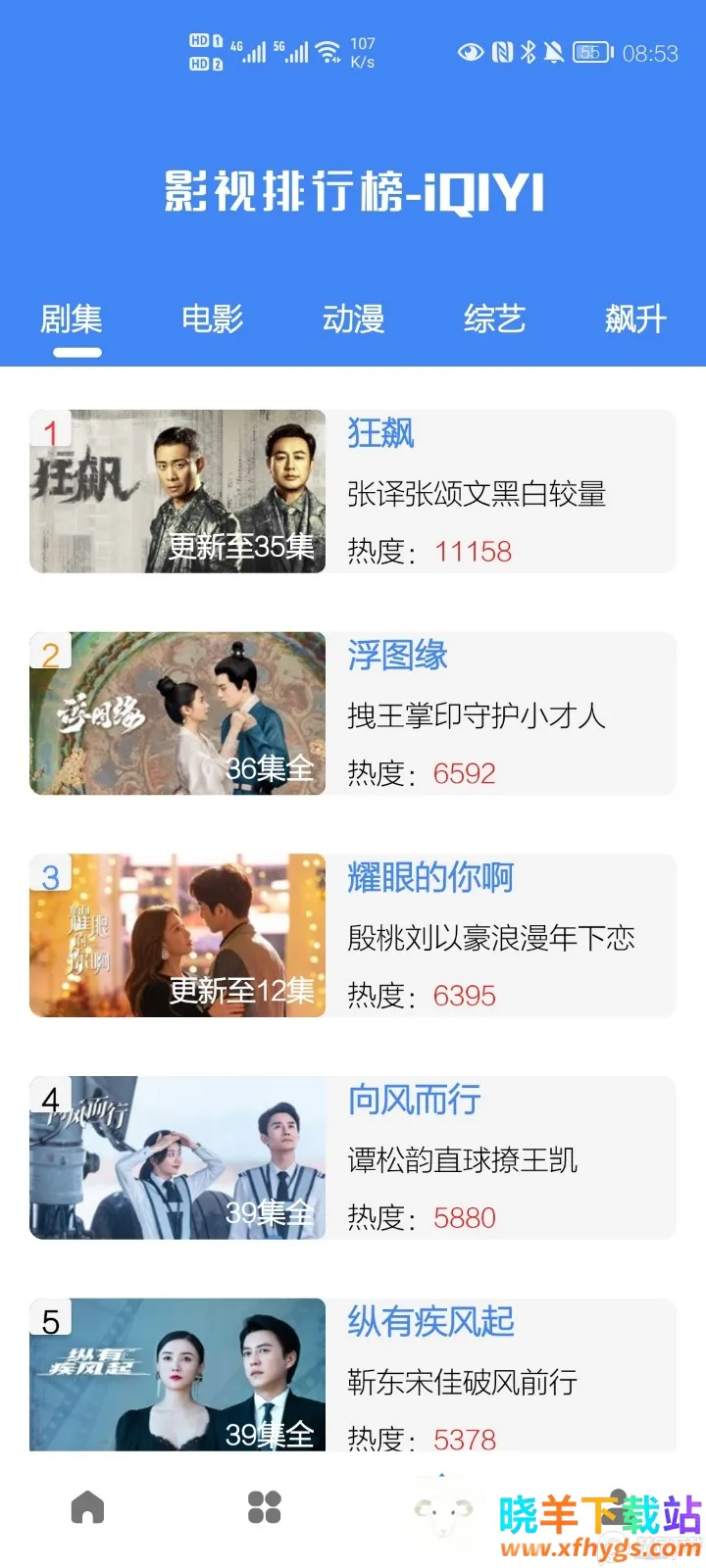The height and width of the screenshot is (1568, 706).
Task: Select the 动漫 tab
Action: (353, 319)
